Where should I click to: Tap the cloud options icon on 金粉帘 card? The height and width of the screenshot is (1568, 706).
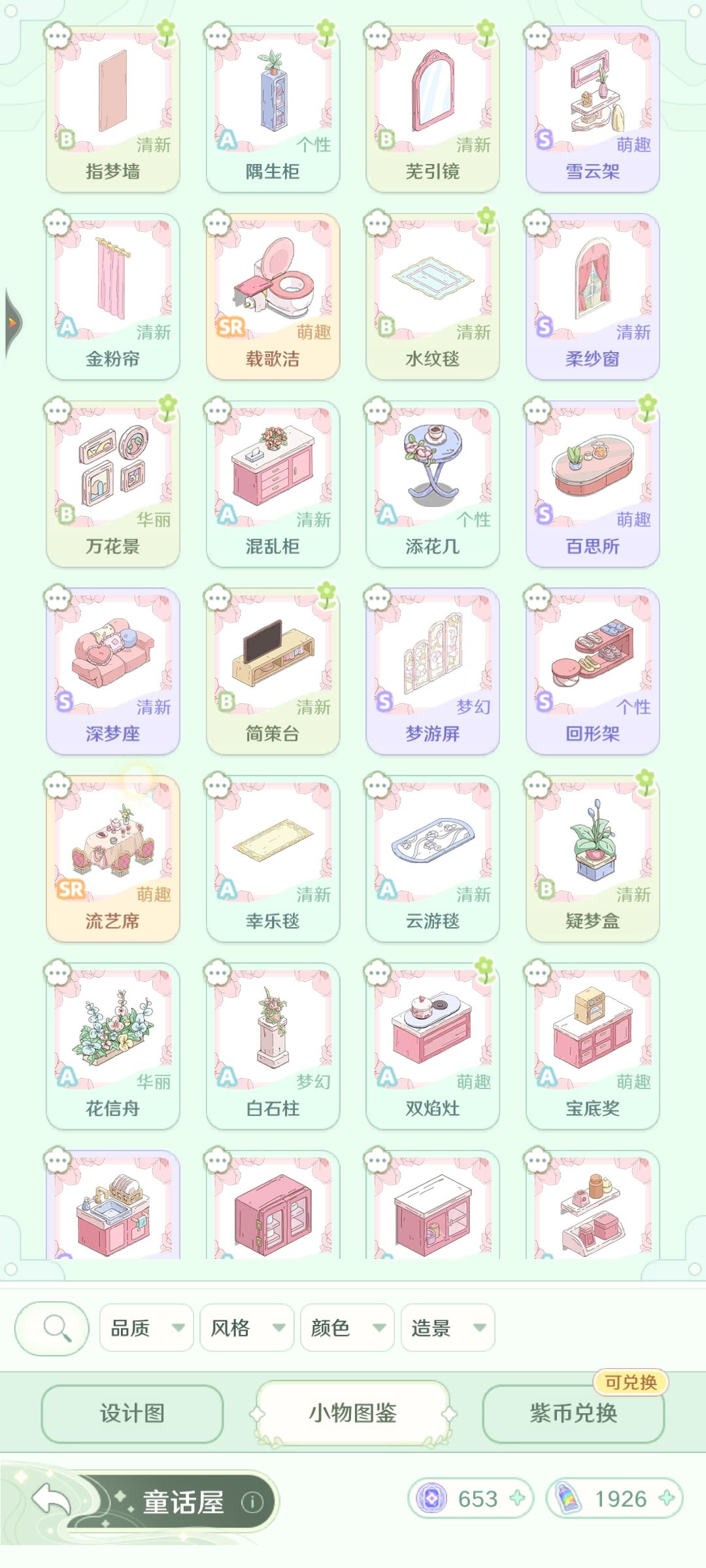59,222
